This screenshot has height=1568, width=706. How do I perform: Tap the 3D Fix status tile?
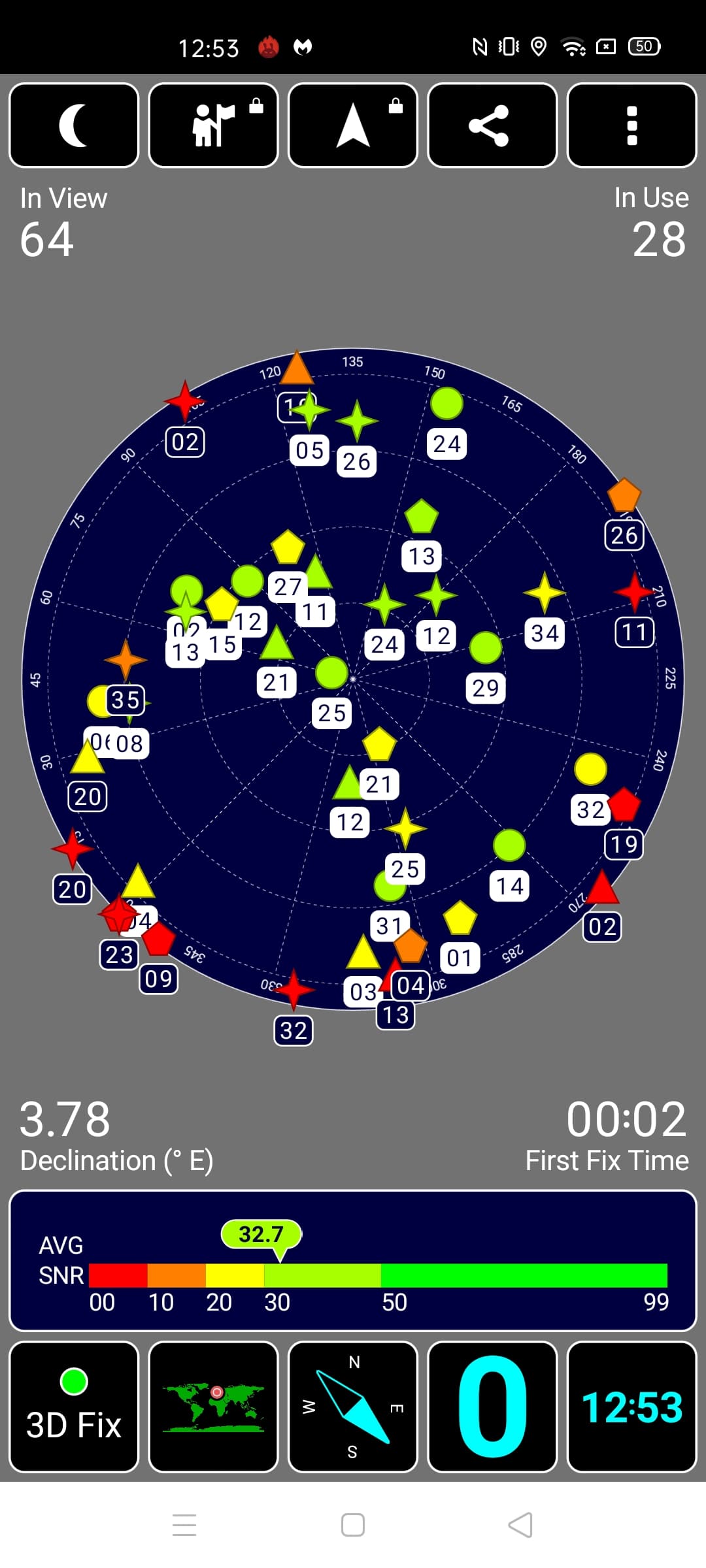(x=74, y=1407)
